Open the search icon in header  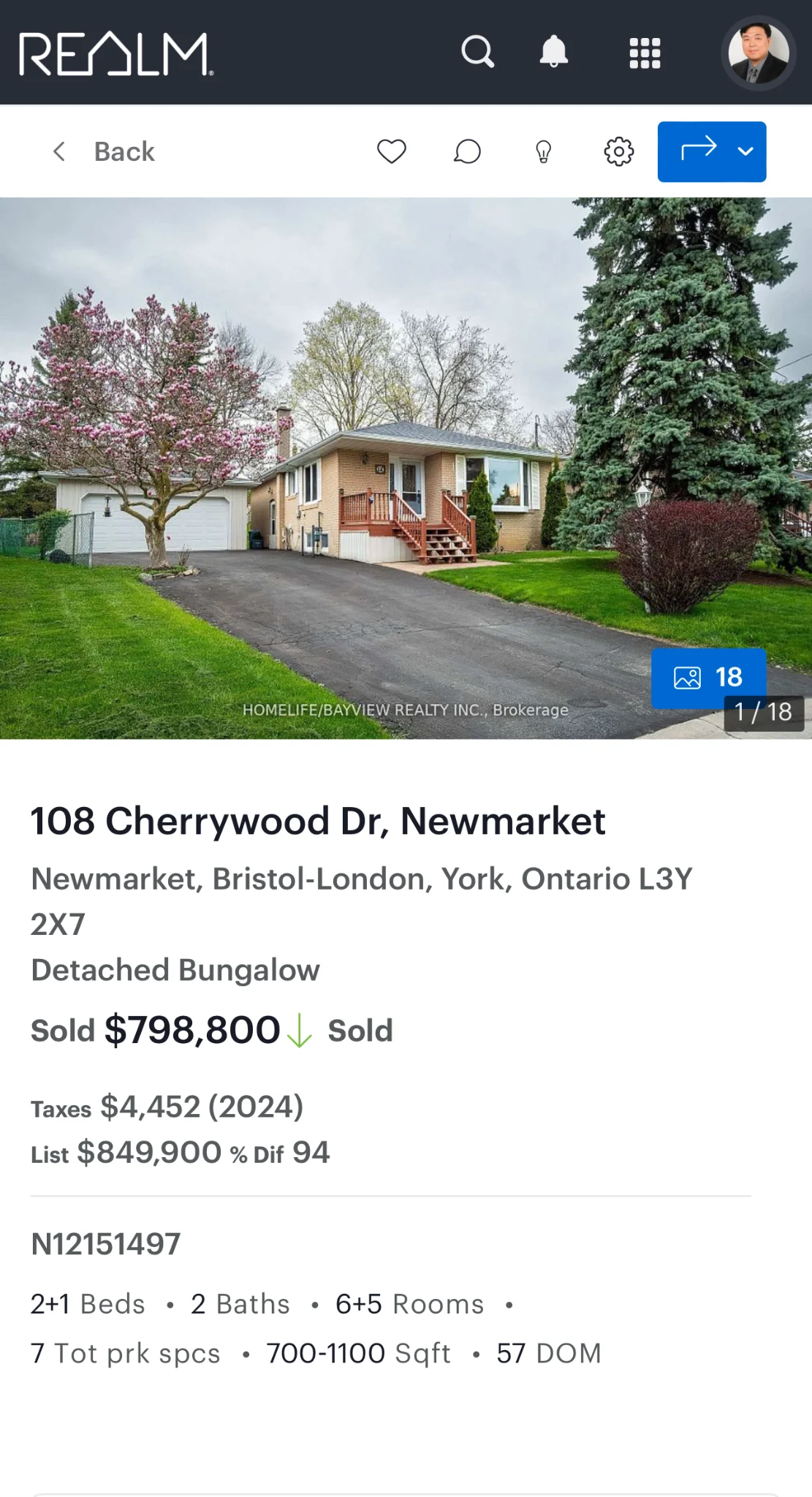click(477, 52)
